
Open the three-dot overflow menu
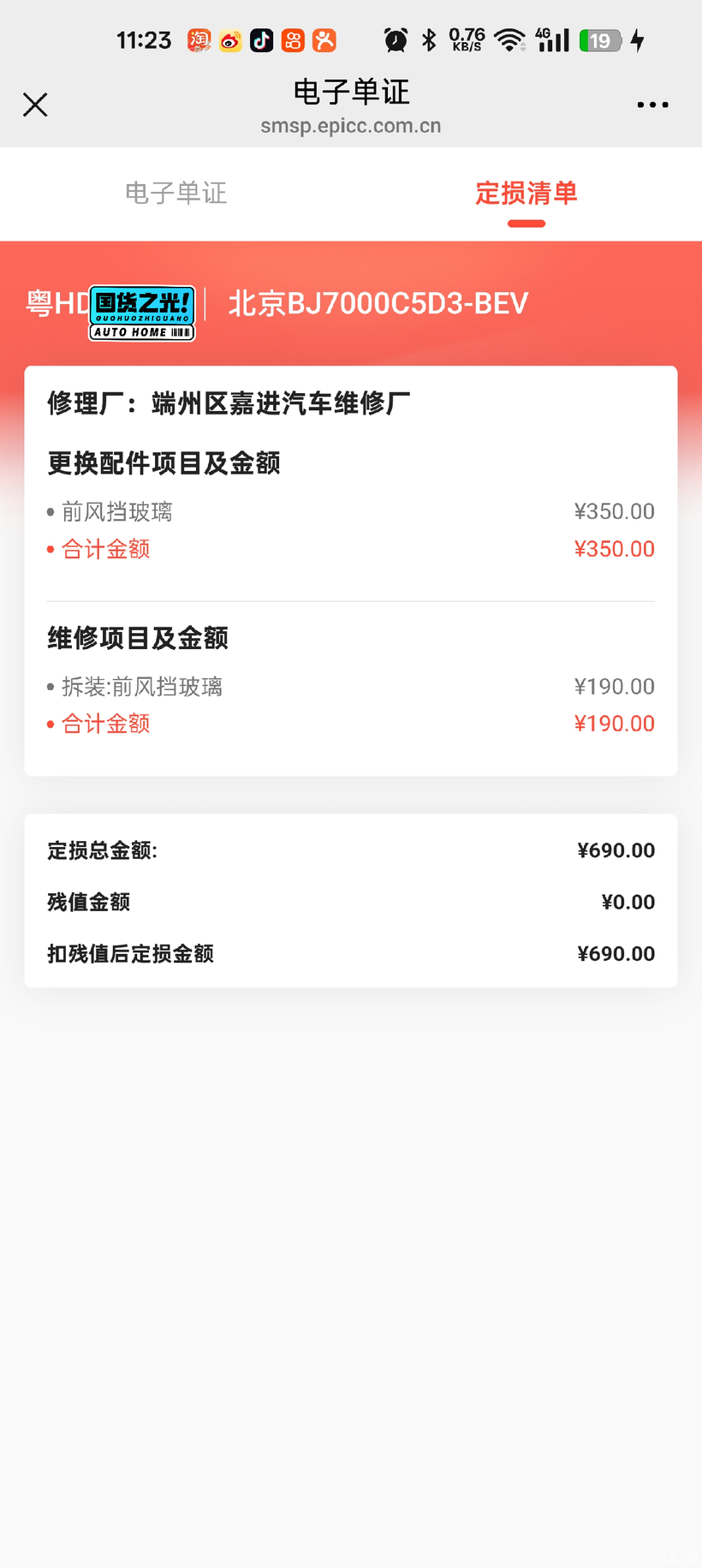(652, 104)
